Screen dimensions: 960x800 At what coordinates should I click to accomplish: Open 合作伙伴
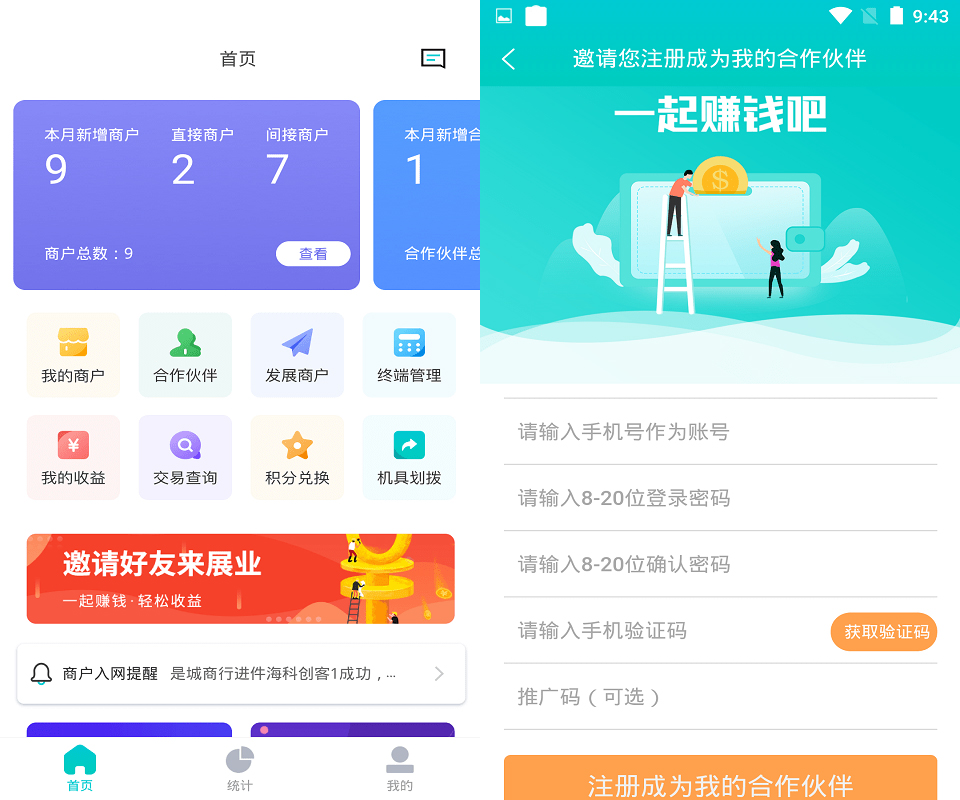point(185,354)
